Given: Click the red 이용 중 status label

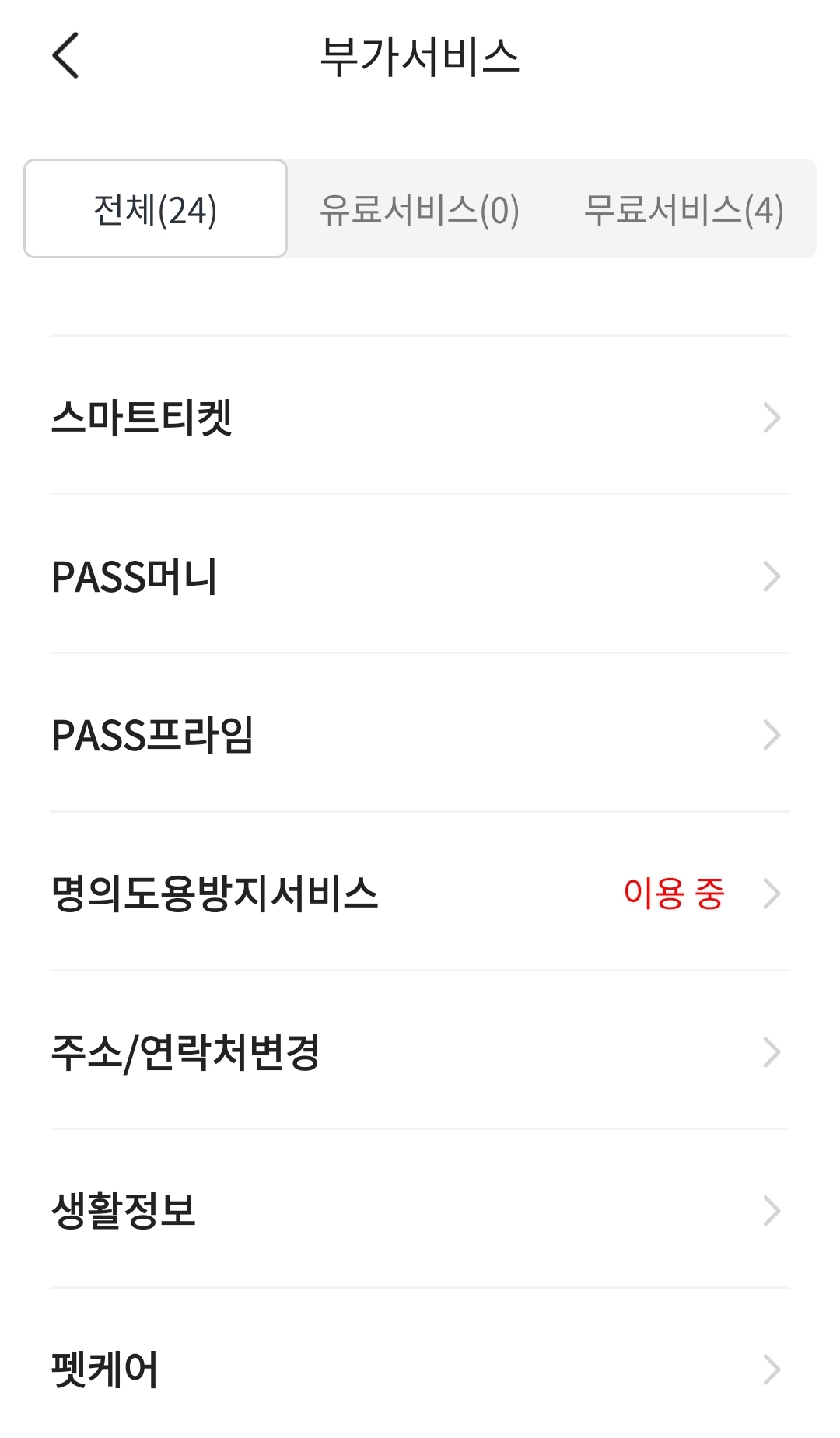Looking at the screenshot, I should [674, 894].
